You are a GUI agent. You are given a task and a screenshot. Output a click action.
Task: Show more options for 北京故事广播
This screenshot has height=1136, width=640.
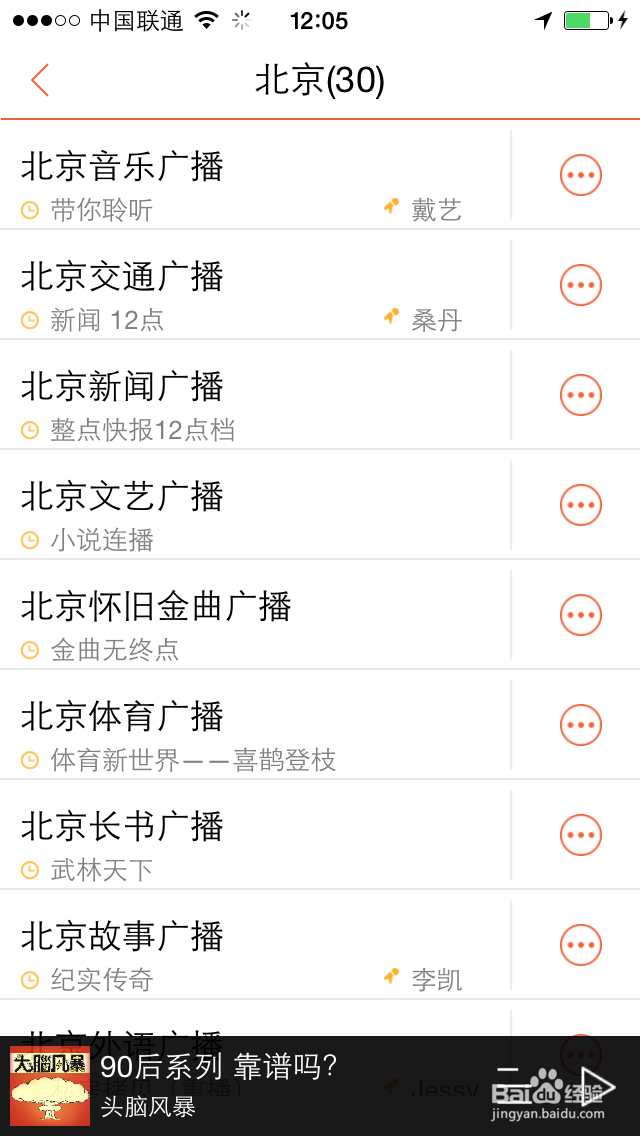(x=580, y=945)
